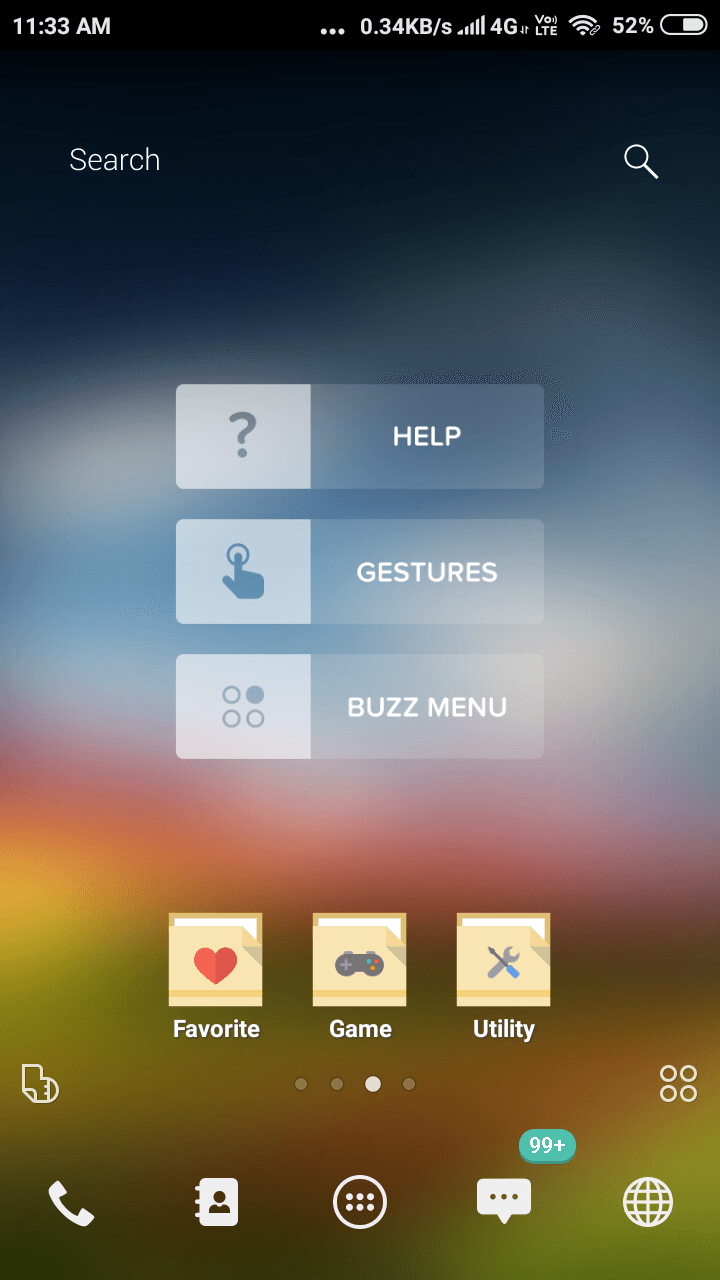Open the HELP button

click(x=360, y=436)
